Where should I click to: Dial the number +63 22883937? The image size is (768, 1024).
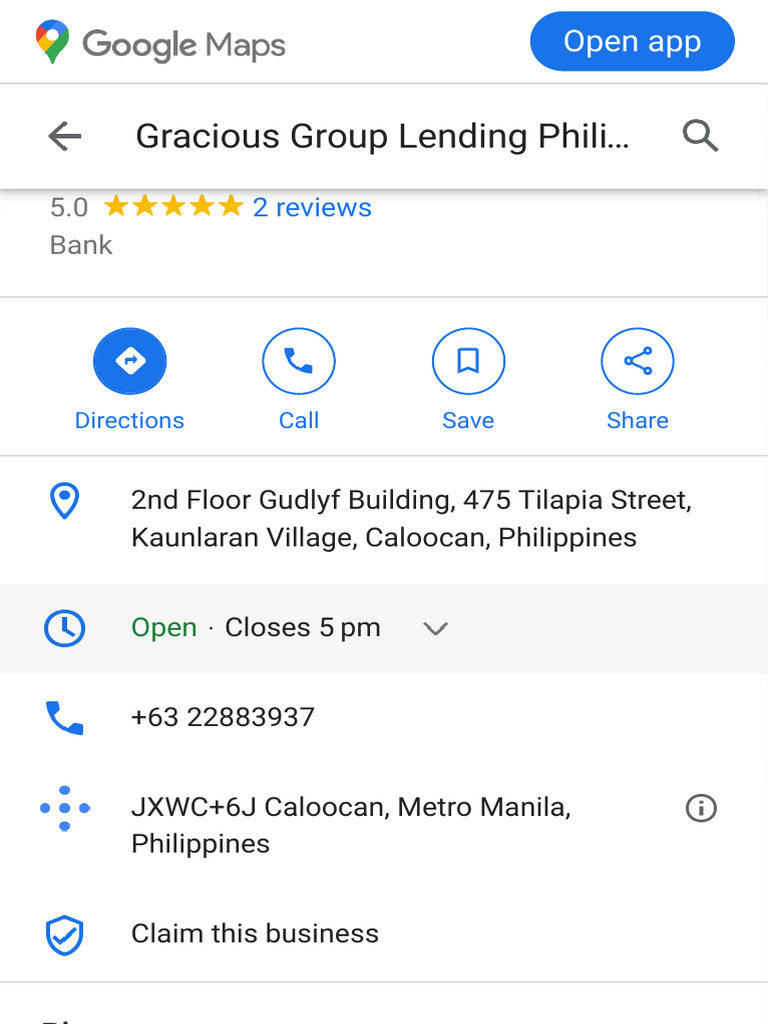(x=222, y=717)
